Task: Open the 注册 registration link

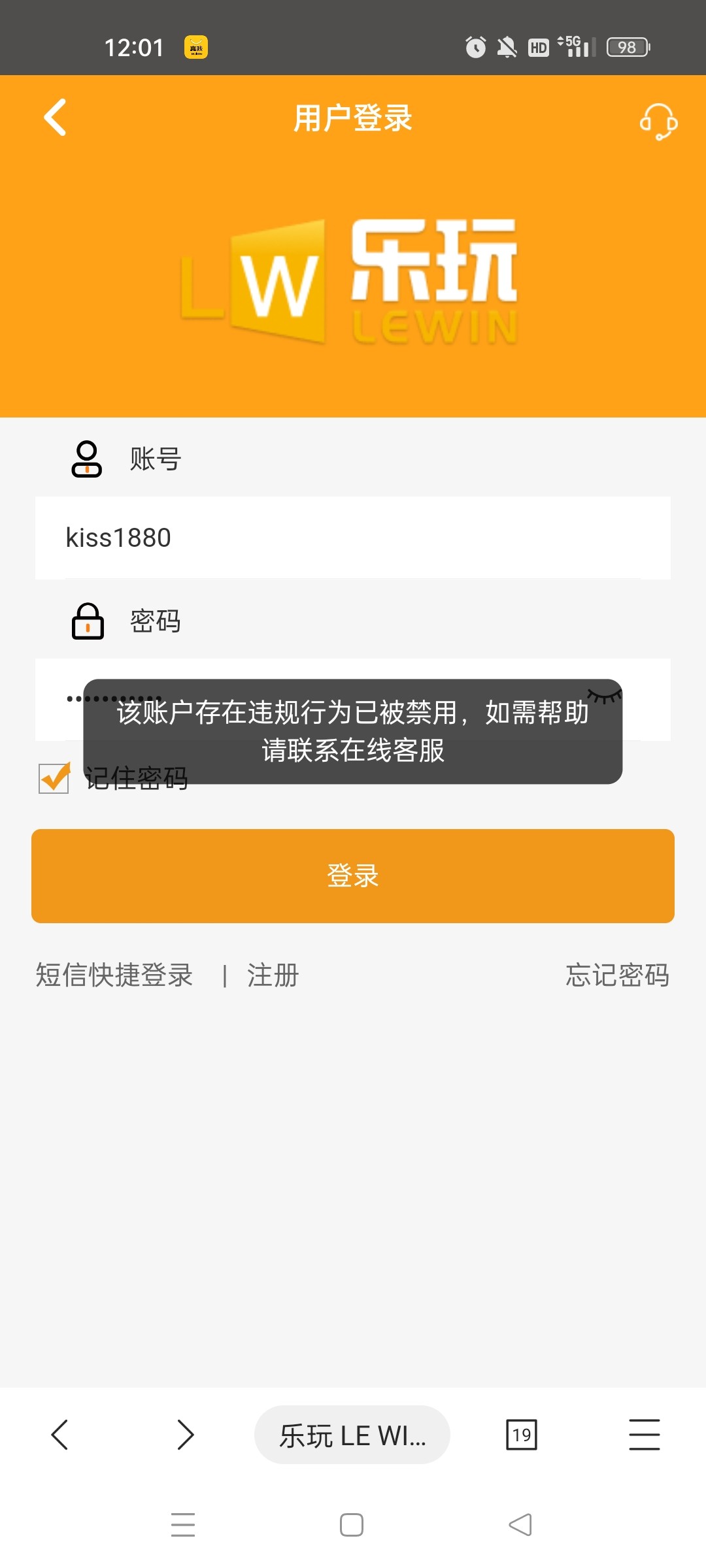Action: coord(273,975)
